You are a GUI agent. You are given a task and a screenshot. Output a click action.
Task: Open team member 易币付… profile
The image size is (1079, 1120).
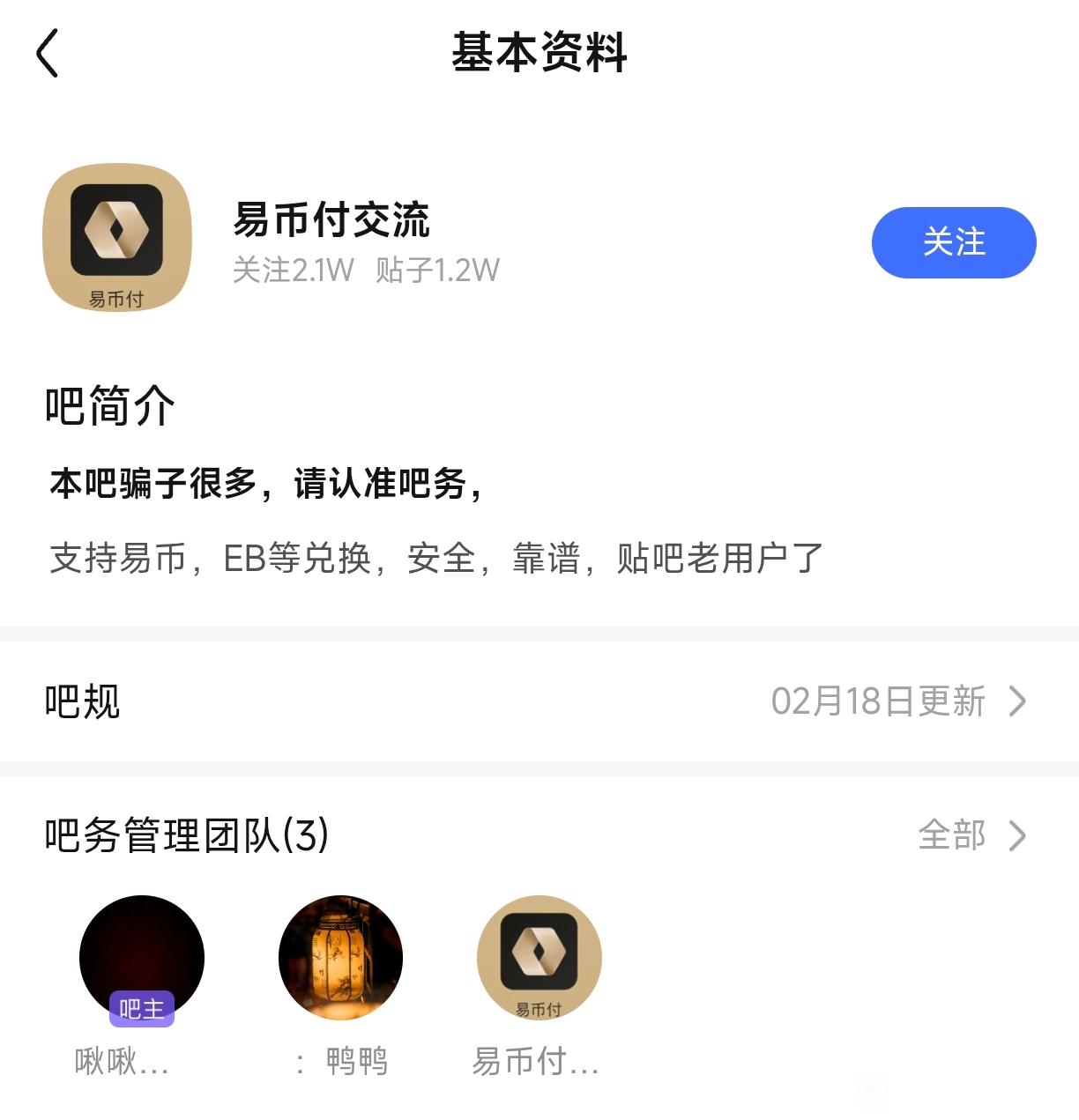tap(539, 959)
